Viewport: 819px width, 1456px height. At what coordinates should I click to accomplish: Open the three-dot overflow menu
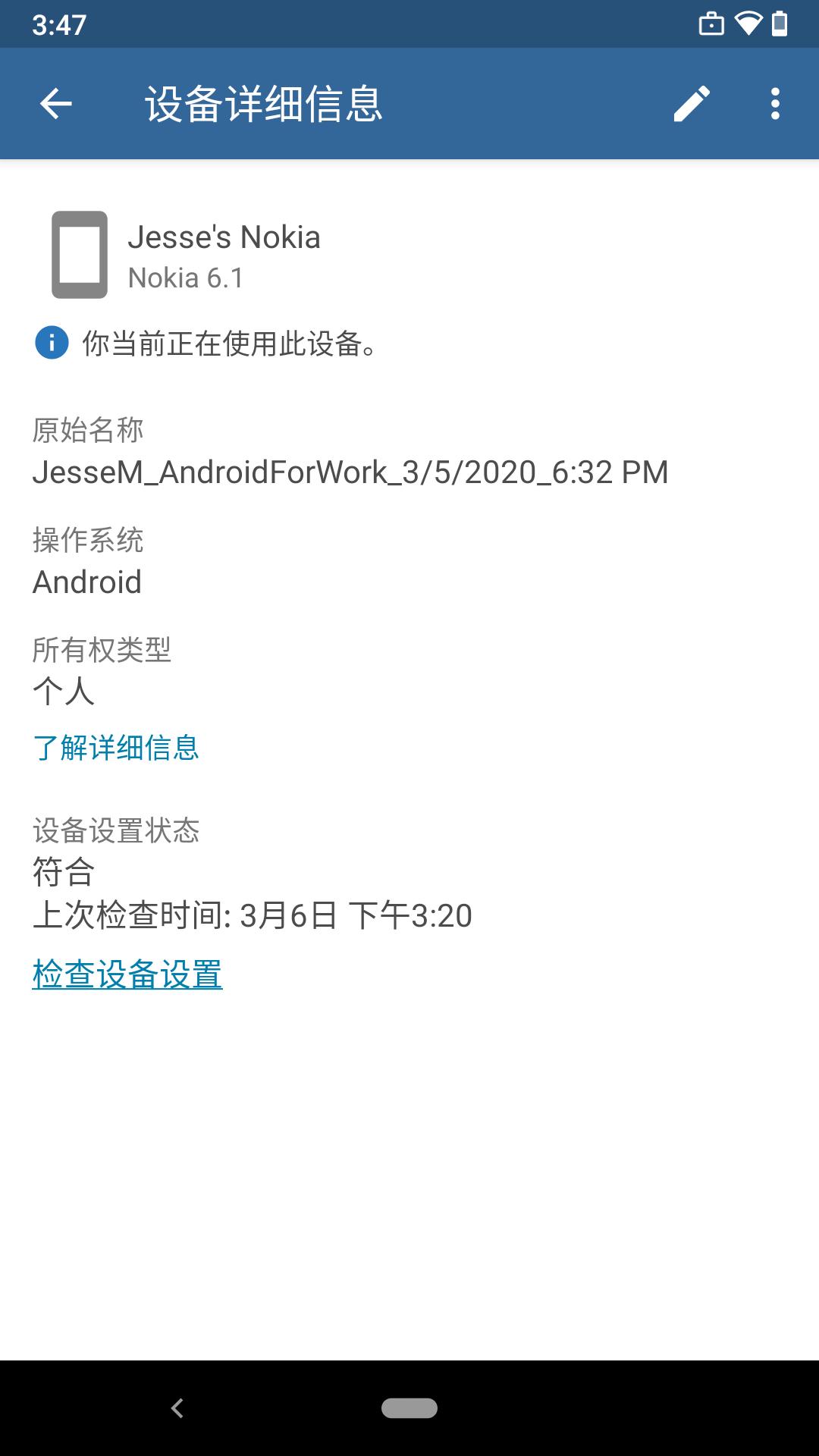[774, 103]
